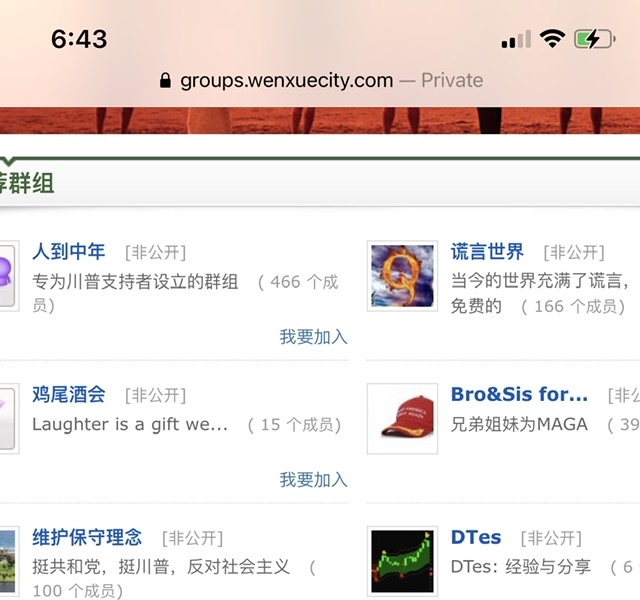640x600 pixels.
Task: Open the 鸡尾酒会 group link
Action: point(68,394)
